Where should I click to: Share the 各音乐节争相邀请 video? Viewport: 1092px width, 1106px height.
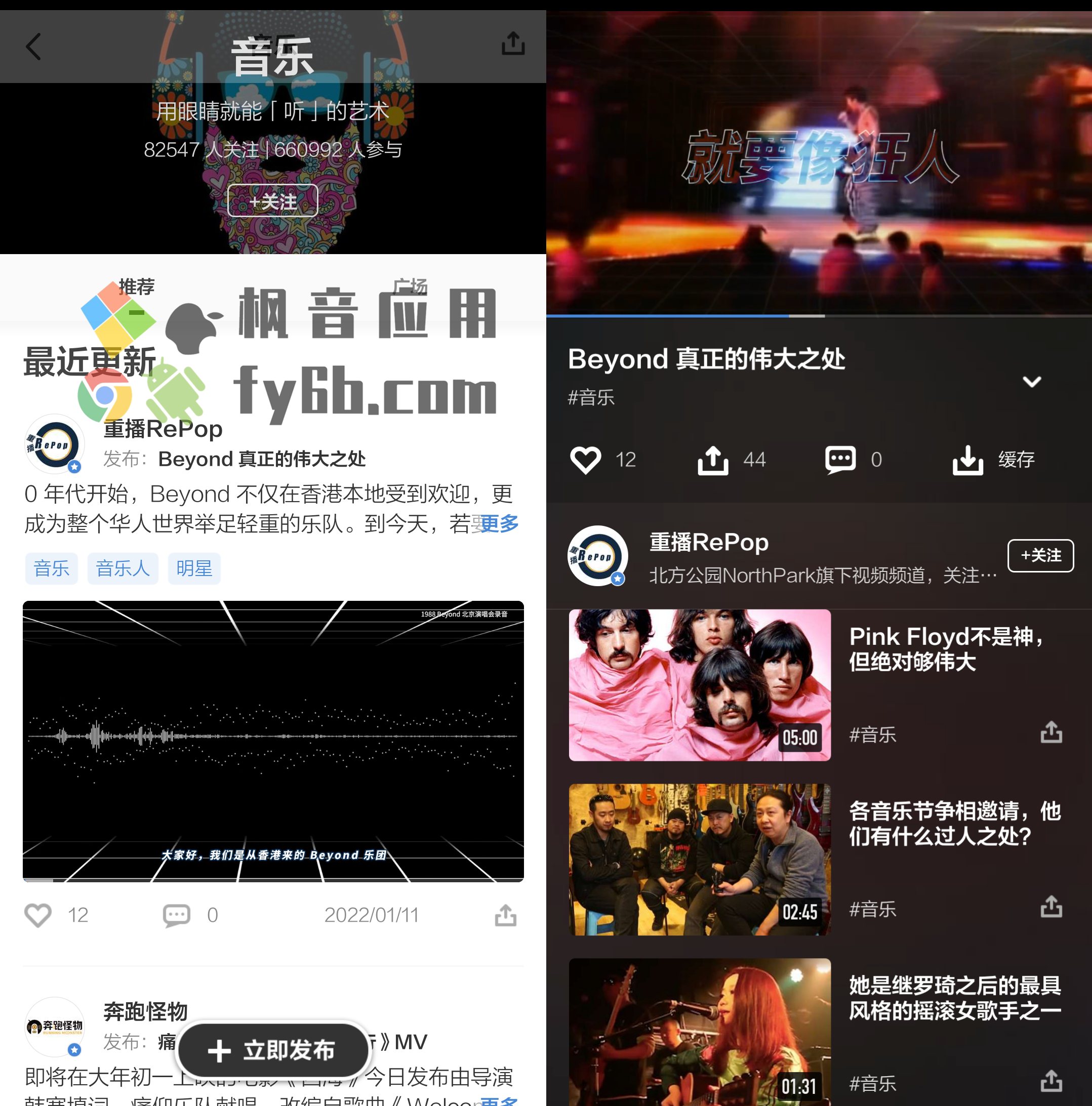tap(1051, 907)
